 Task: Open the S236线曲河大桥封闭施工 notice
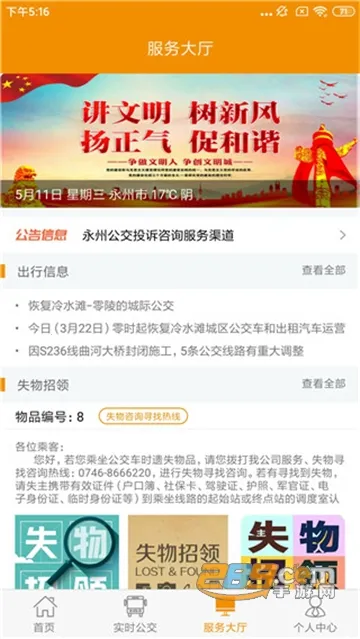166,351
